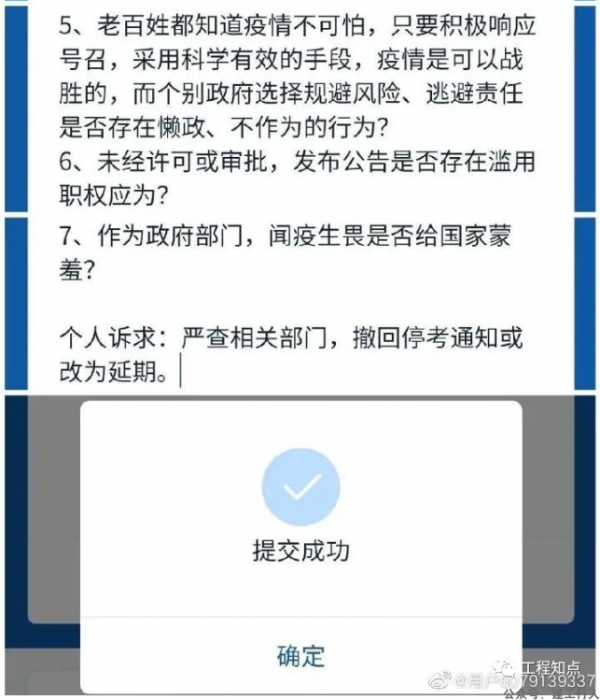Tap 确定 to dismiss the success dialog
600x700 pixels.
click(301, 656)
